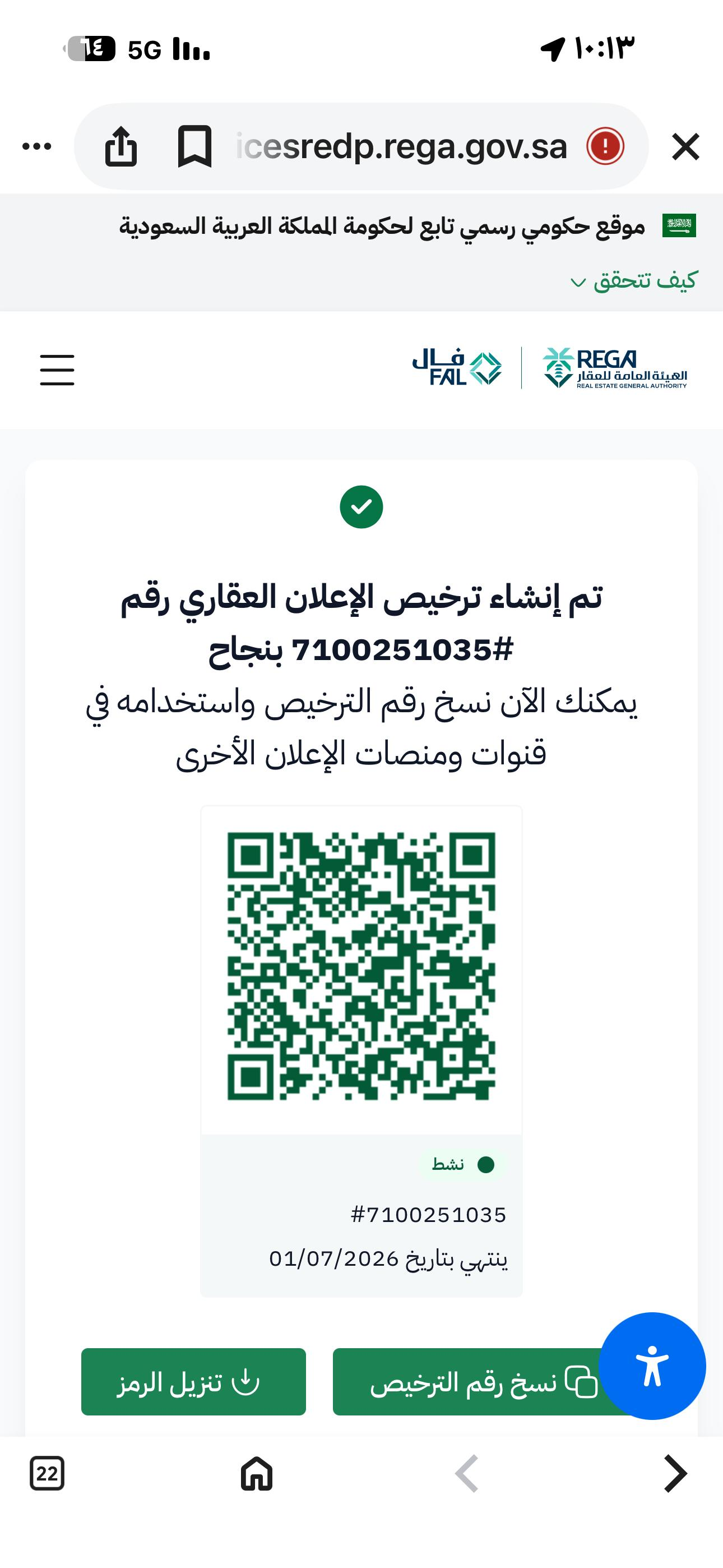Expand the كيف تتحقق verification dropdown

633,280
